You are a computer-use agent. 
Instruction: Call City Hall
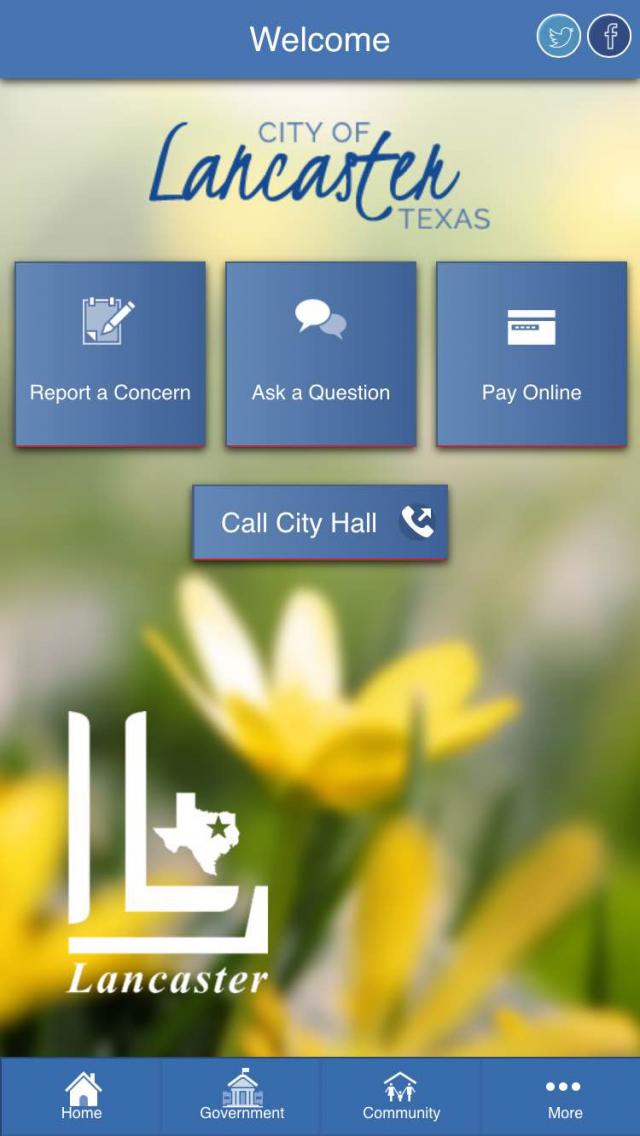coord(320,523)
